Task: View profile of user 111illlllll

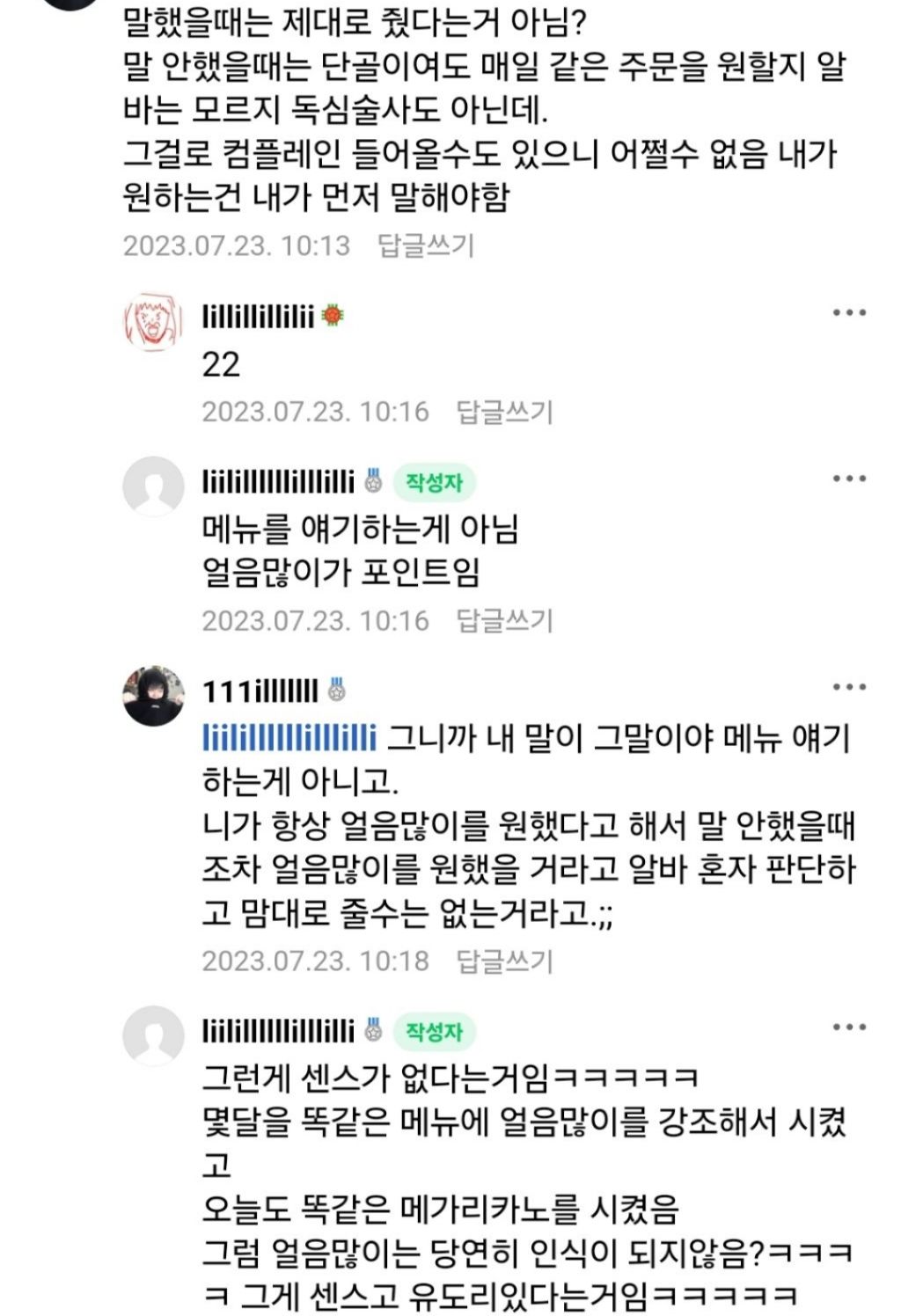Action: pos(260,691)
